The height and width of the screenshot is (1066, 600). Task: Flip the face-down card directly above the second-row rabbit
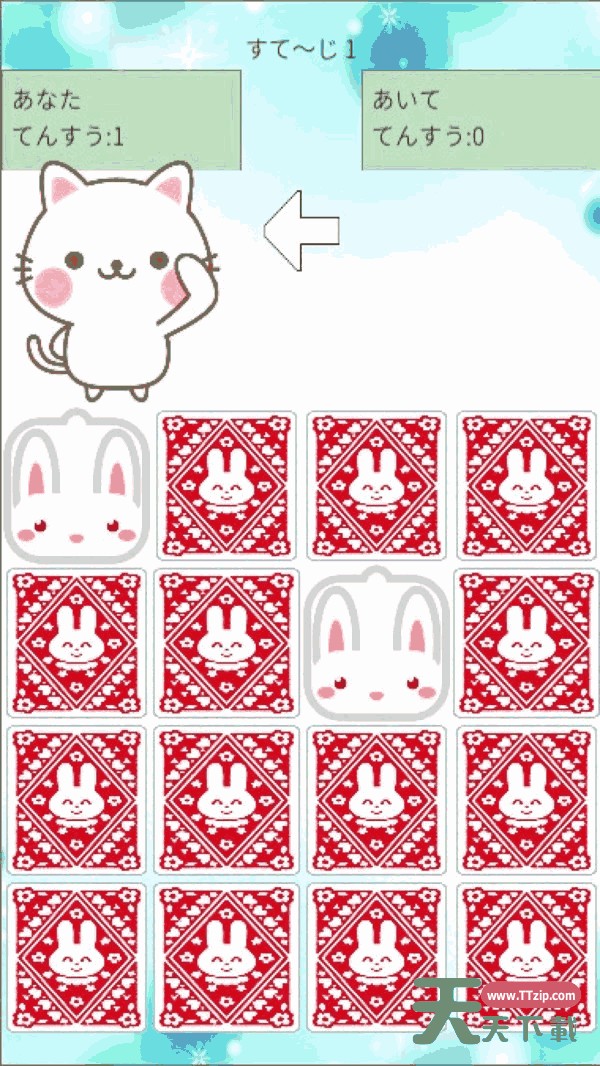point(376,486)
